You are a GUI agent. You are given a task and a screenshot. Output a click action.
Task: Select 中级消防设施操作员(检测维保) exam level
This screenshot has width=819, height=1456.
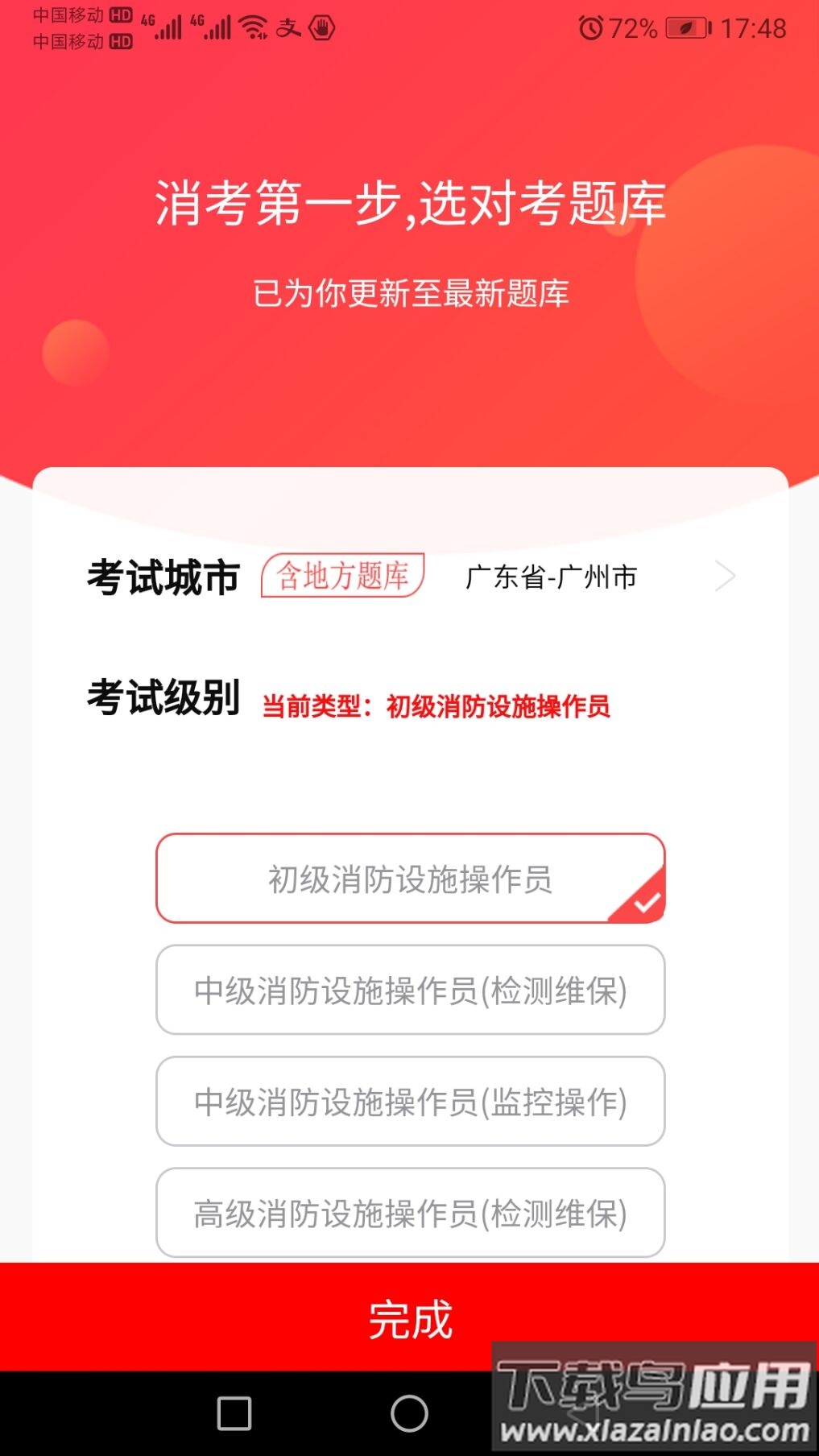tap(412, 991)
